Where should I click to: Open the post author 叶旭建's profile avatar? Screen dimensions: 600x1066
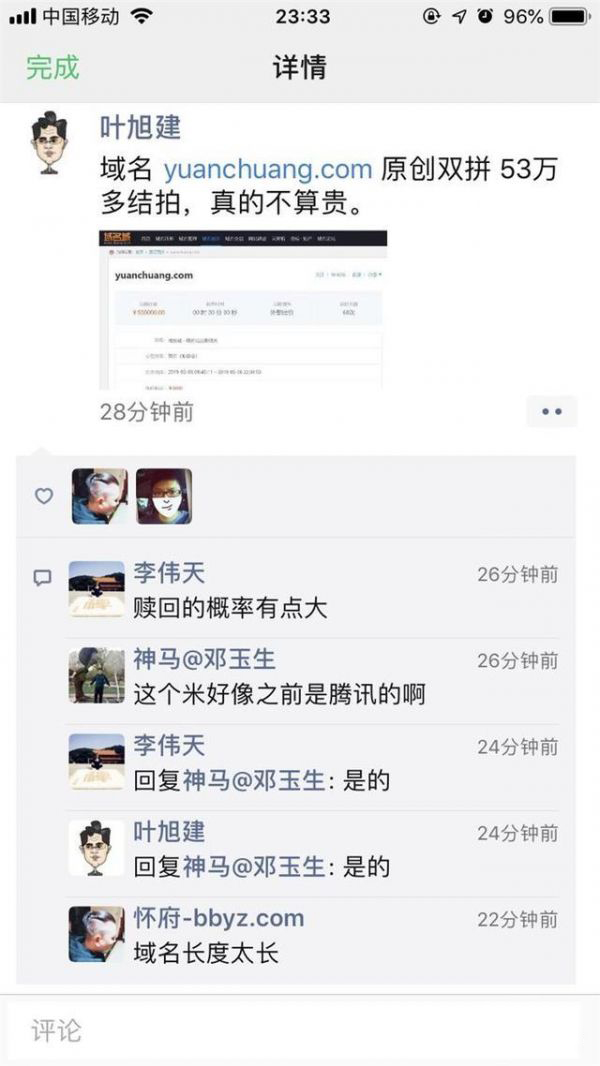pos(48,143)
